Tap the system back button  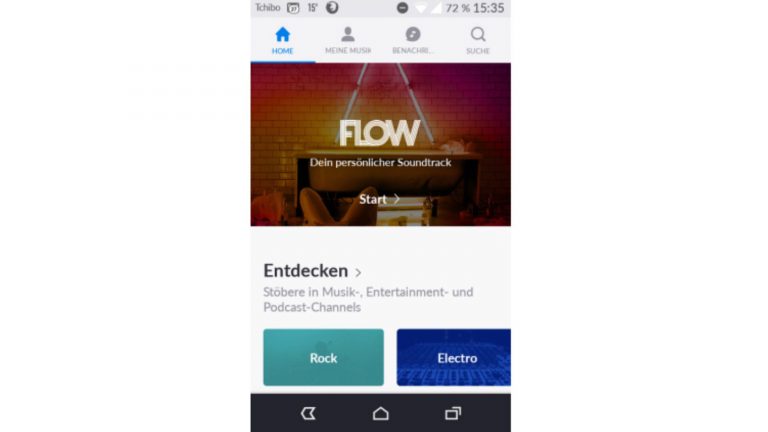[308, 413]
